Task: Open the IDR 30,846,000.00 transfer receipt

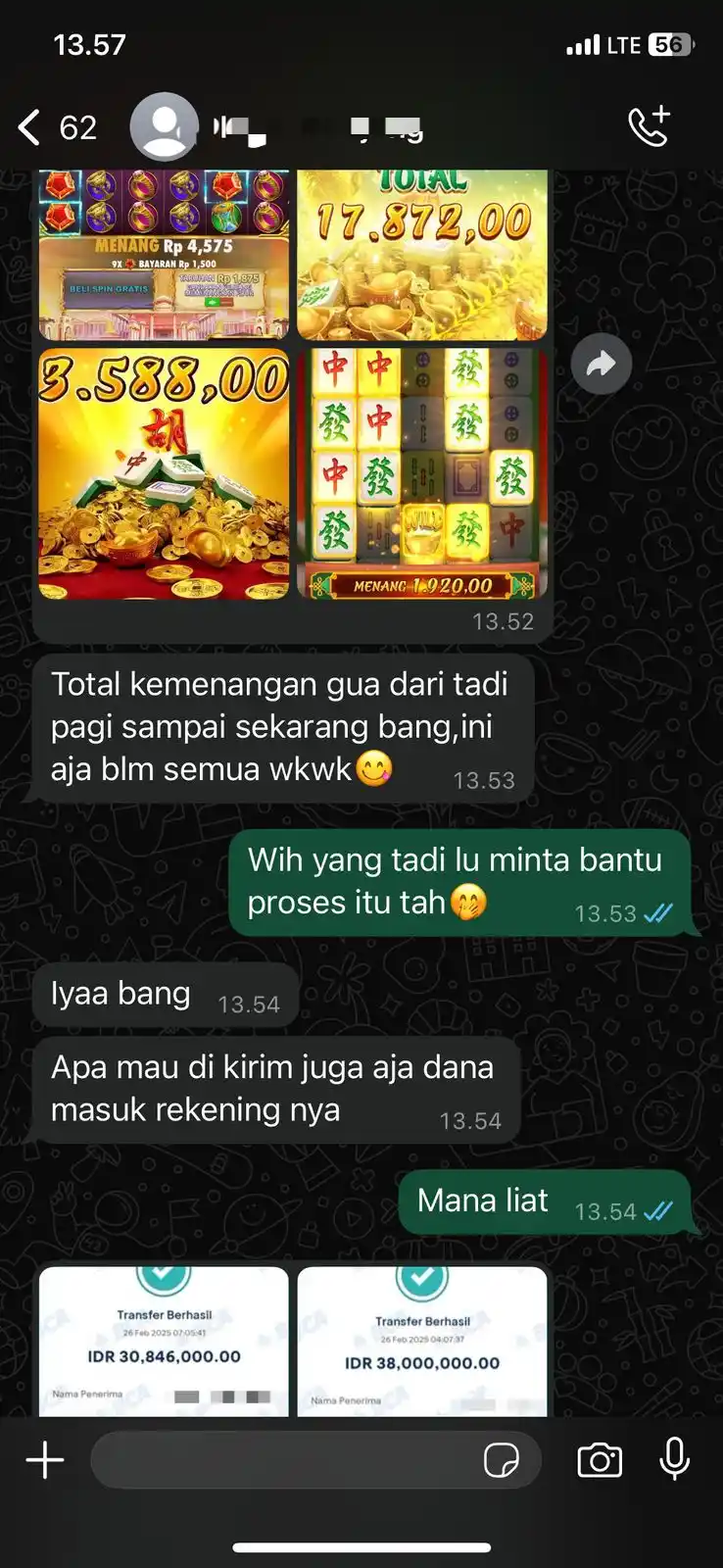Action: pos(164,1343)
